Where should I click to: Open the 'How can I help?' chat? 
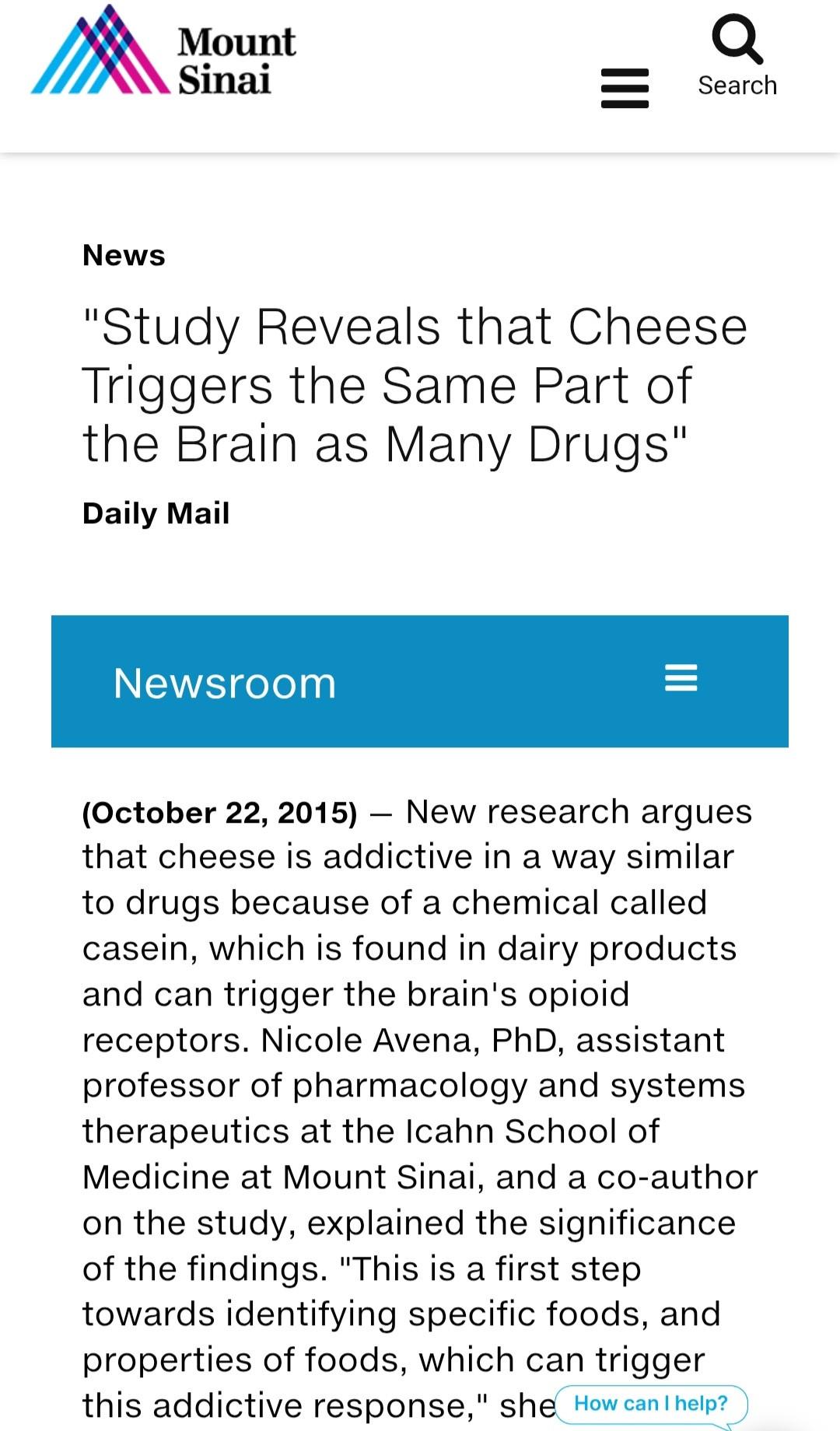(x=650, y=1403)
